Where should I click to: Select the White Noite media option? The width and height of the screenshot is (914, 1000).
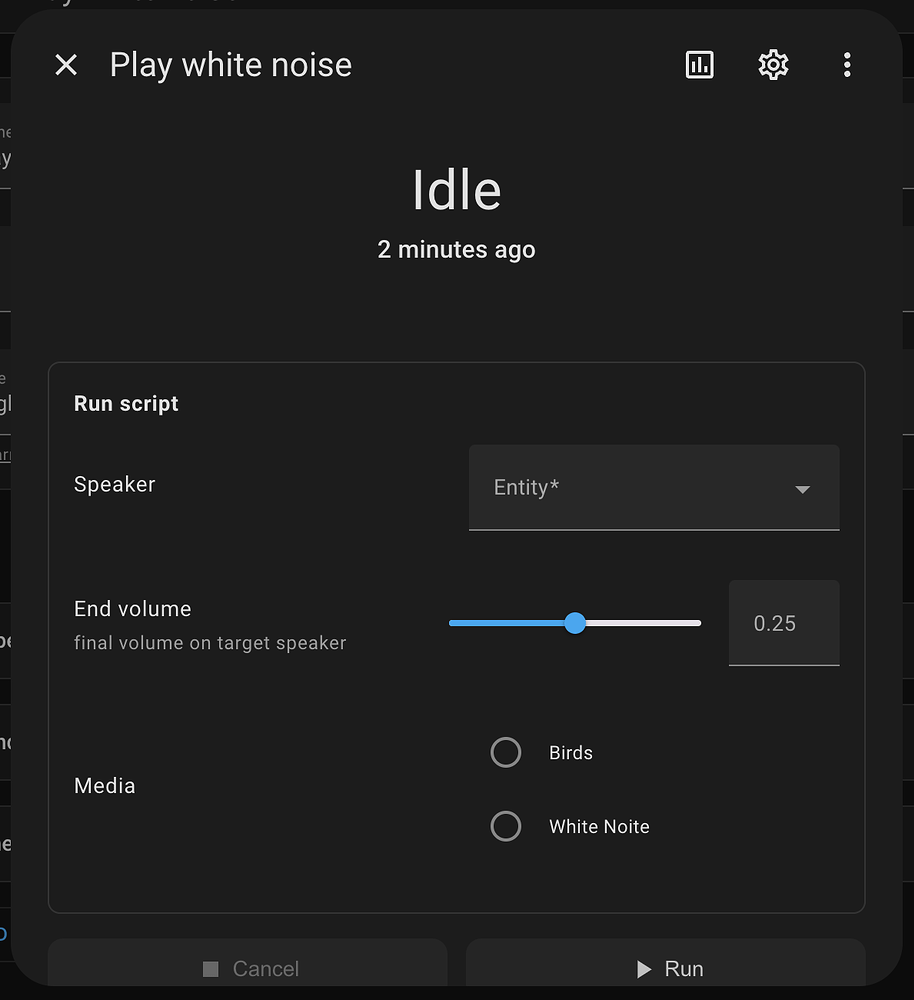pyautogui.click(x=506, y=827)
